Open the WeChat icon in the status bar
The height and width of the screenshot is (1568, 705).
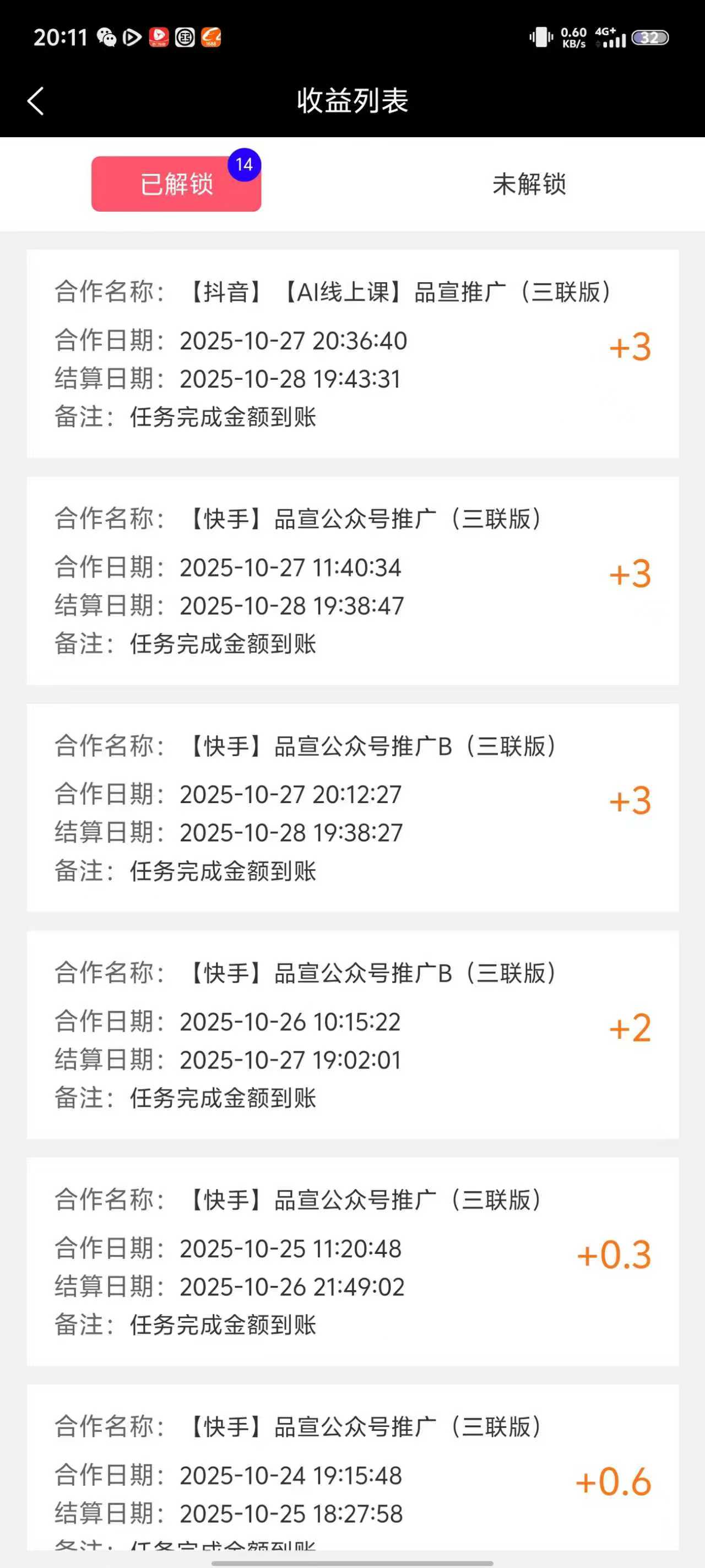coord(106,39)
